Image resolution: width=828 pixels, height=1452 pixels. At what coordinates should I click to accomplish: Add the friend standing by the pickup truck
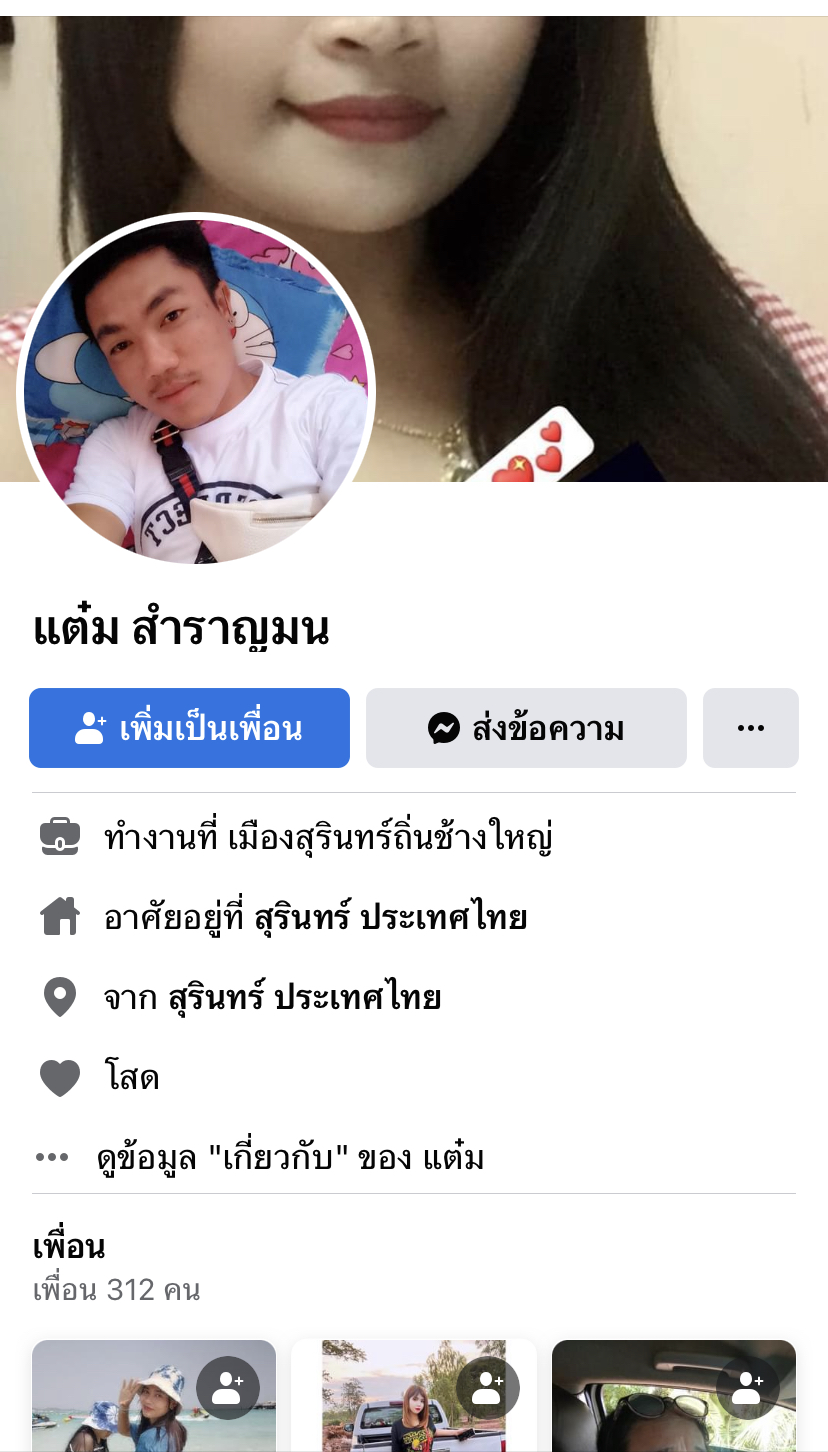click(488, 1388)
